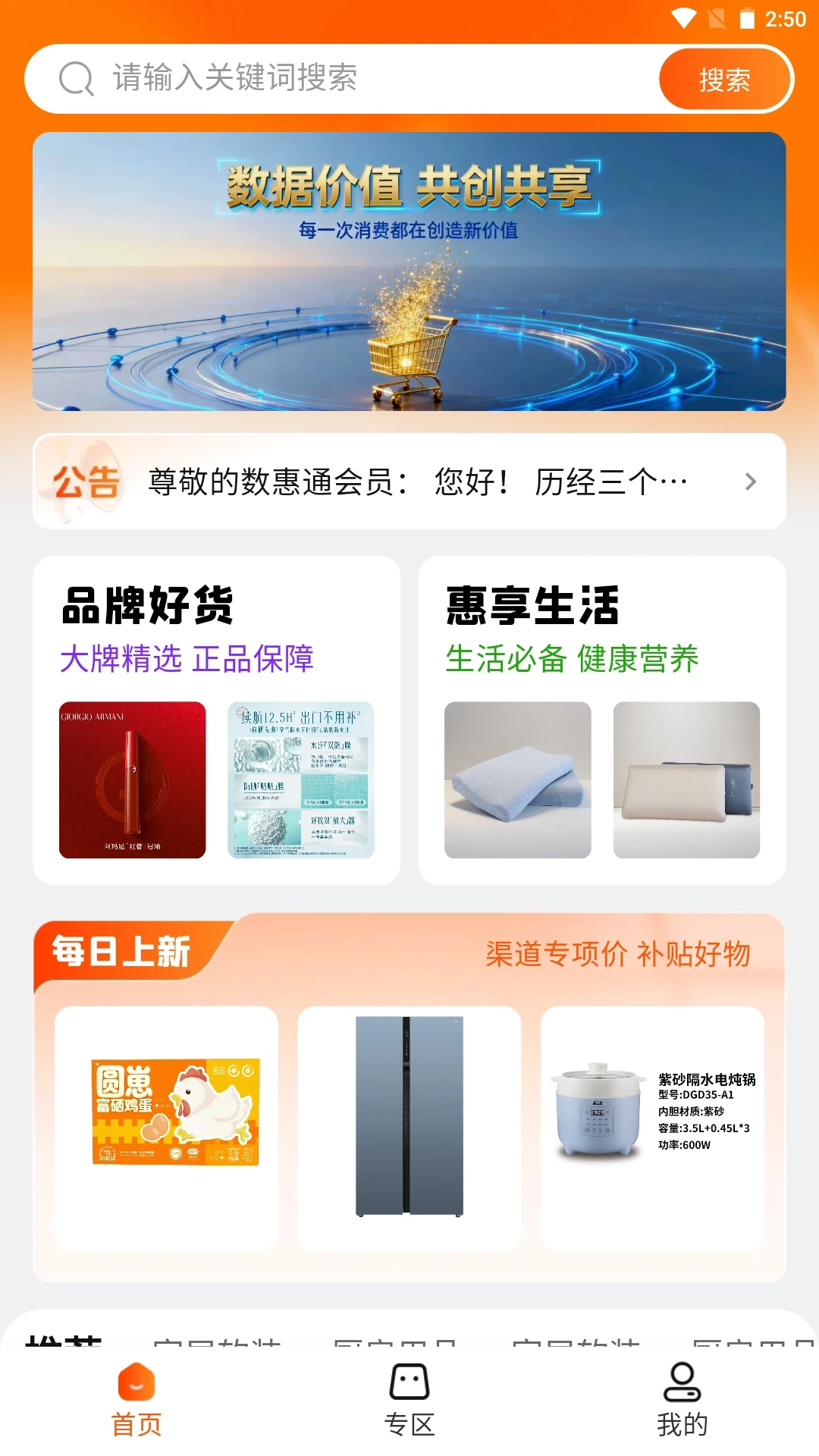View the 惠享生活 lifestyle section
819x1456 pixels.
(531, 607)
